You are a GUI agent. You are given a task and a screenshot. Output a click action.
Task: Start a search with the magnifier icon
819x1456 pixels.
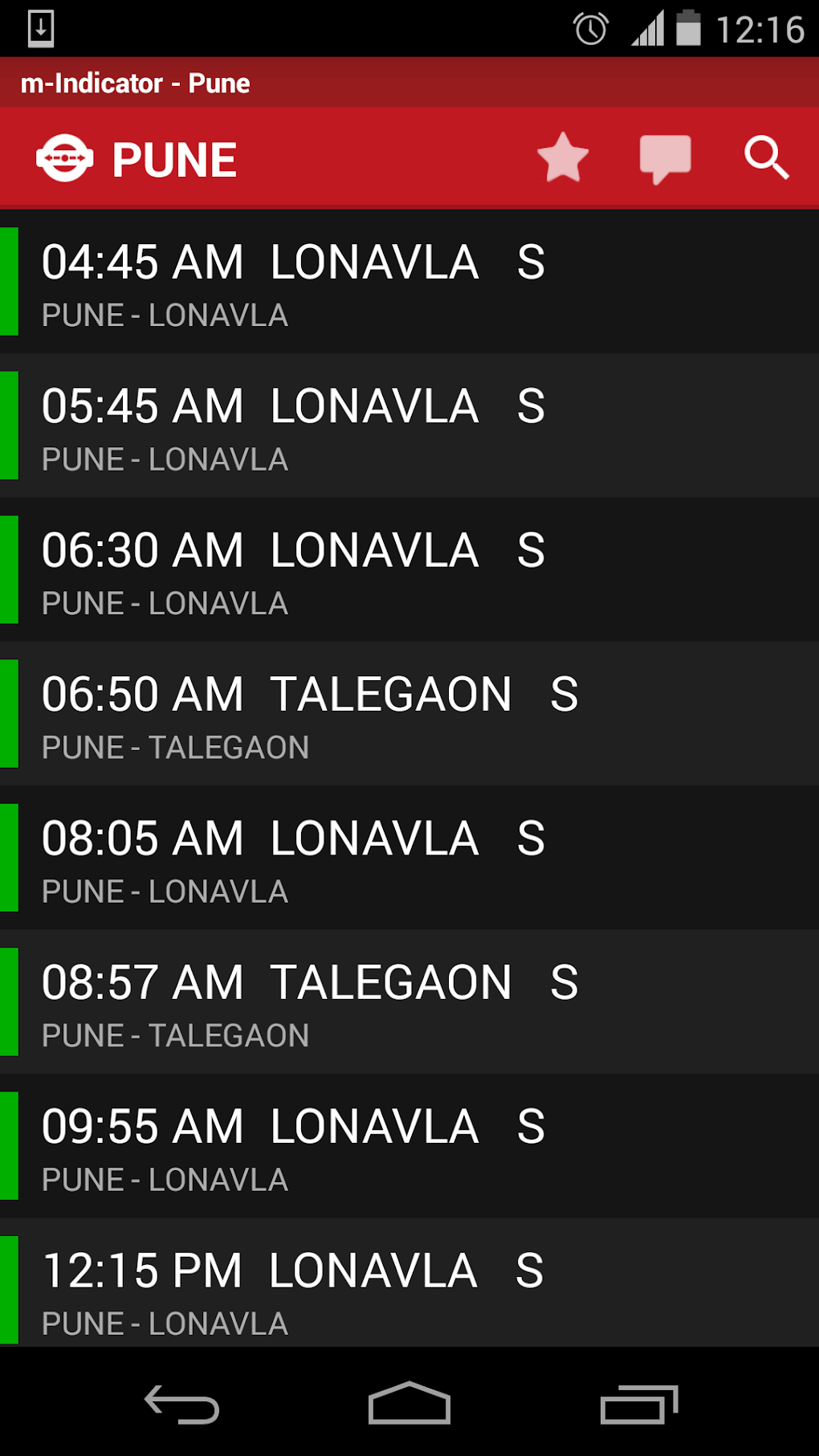767,158
